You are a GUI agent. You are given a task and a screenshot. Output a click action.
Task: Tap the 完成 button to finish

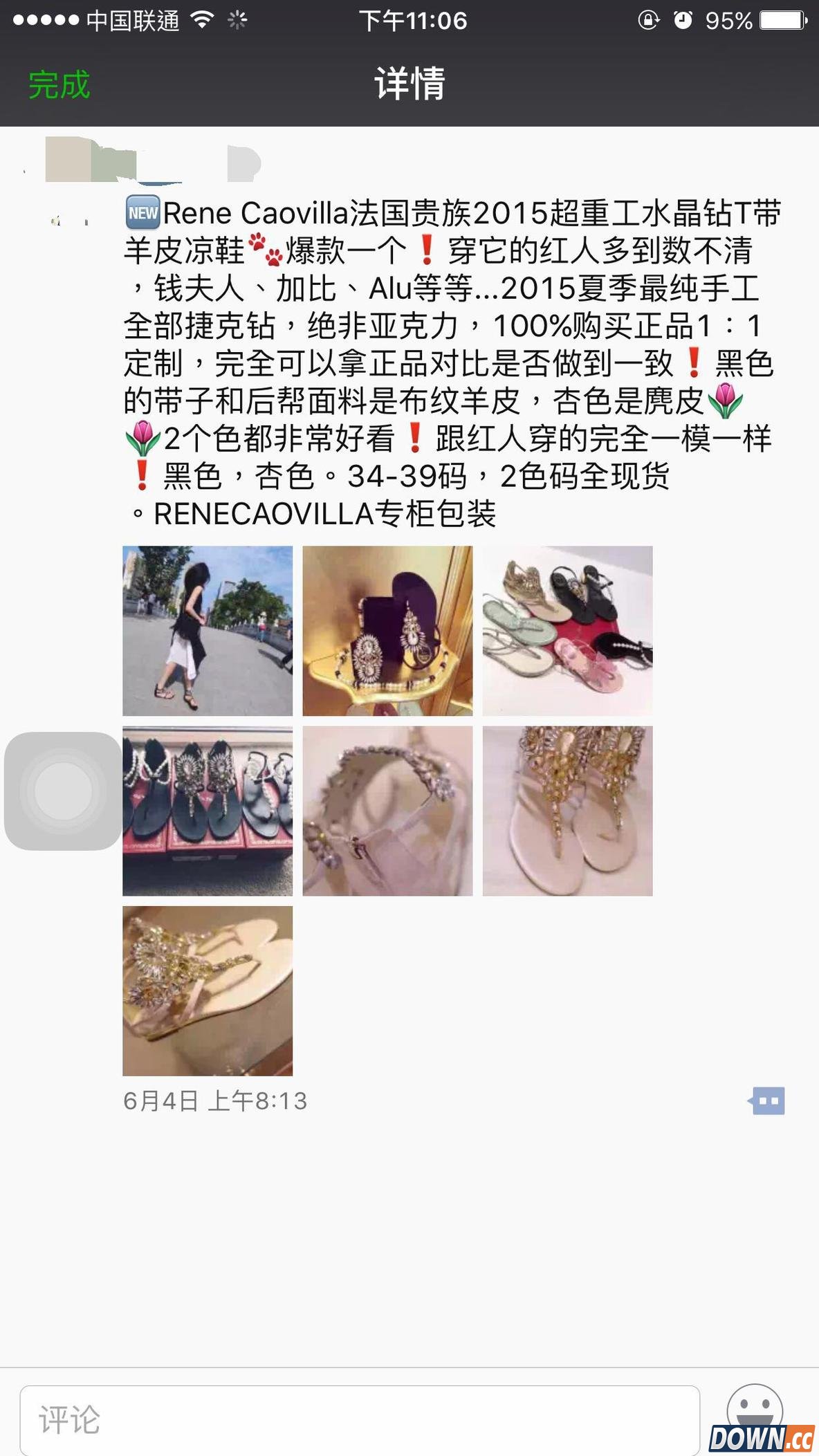click(57, 85)
